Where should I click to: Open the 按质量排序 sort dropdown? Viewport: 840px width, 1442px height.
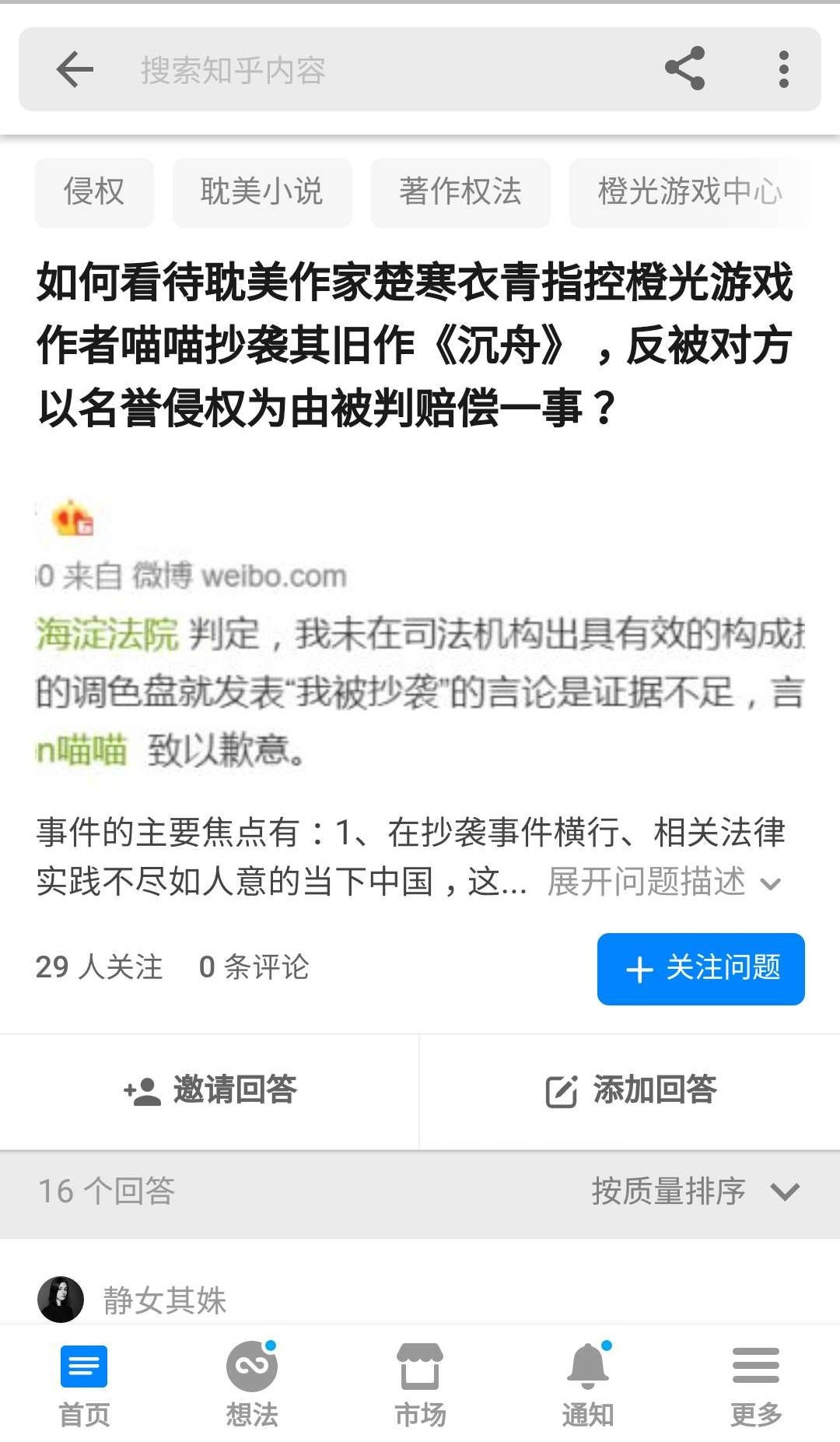tap(694, 1191)
